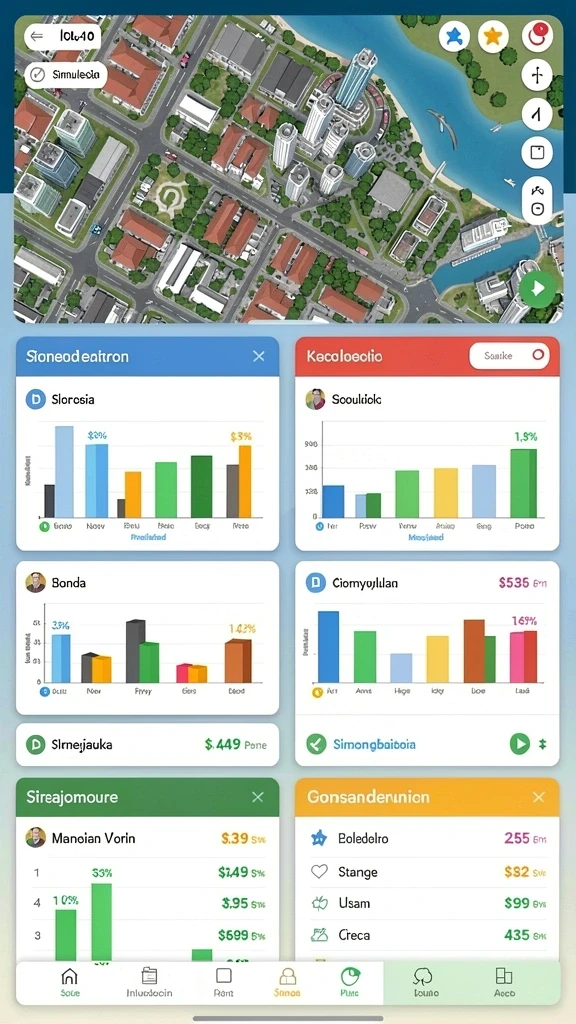576x1024 pixels.
Task: Close the Sioneodeaitron panel
Action: pyautogui.click(x=259, y=356)
